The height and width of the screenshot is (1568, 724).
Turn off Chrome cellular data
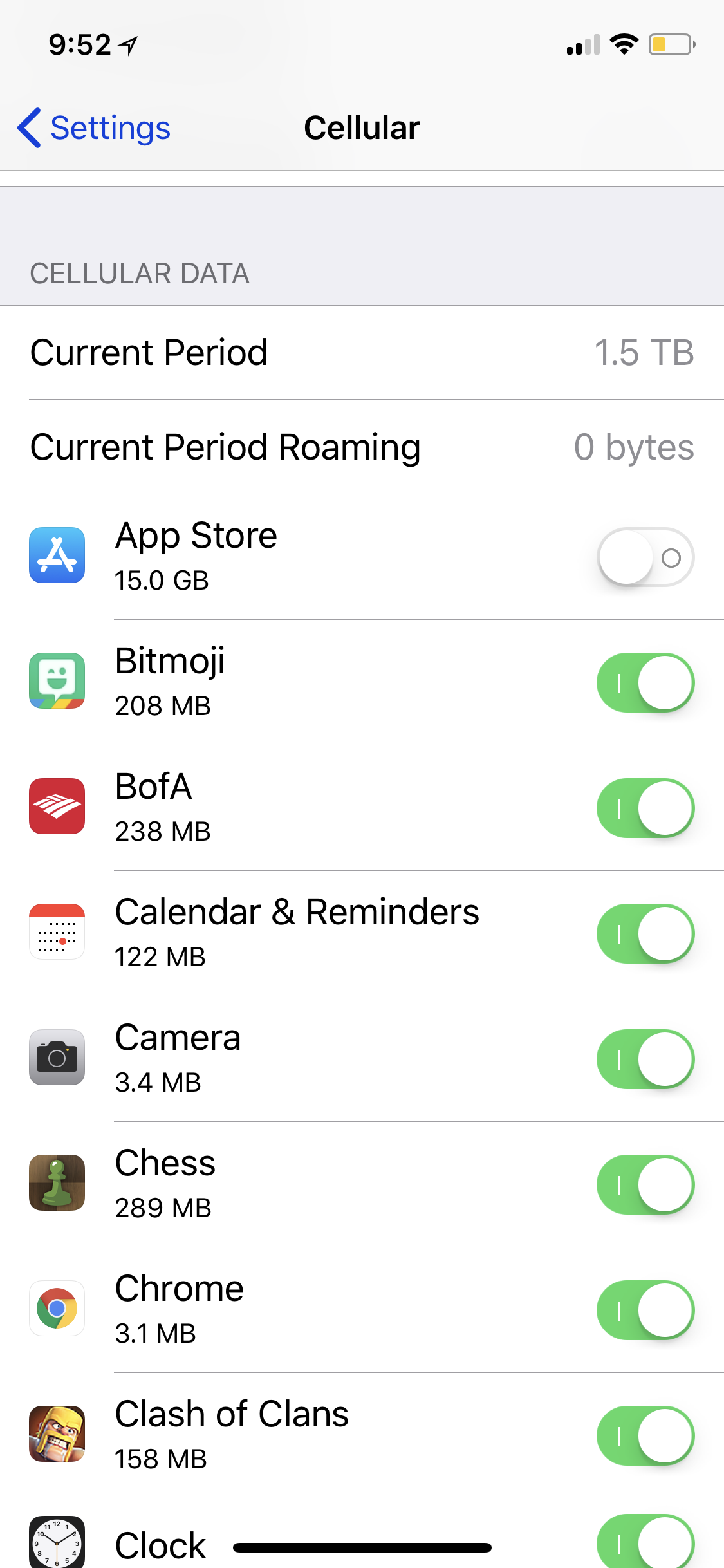click(x=645, y=1311)
